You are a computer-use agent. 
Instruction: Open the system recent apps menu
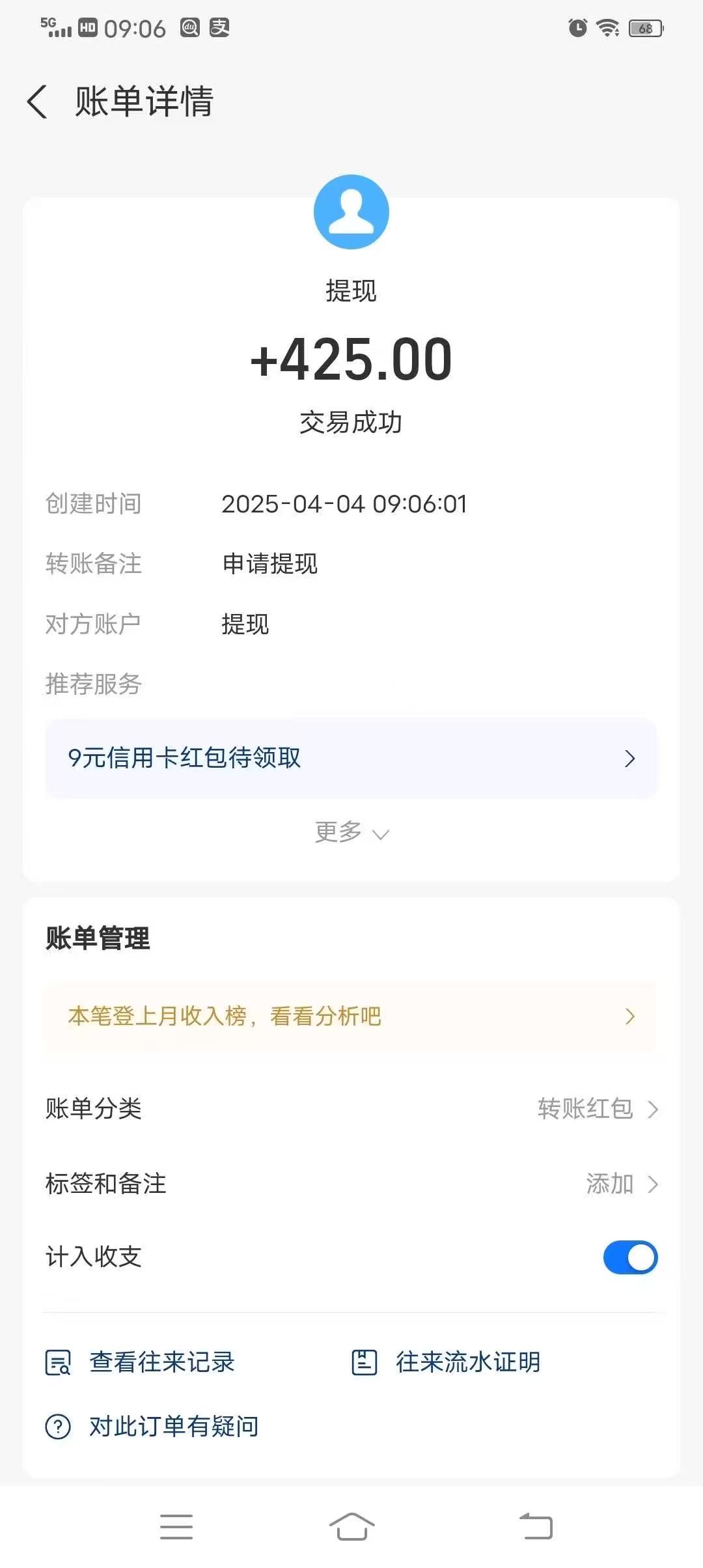tap(176, 1526)
